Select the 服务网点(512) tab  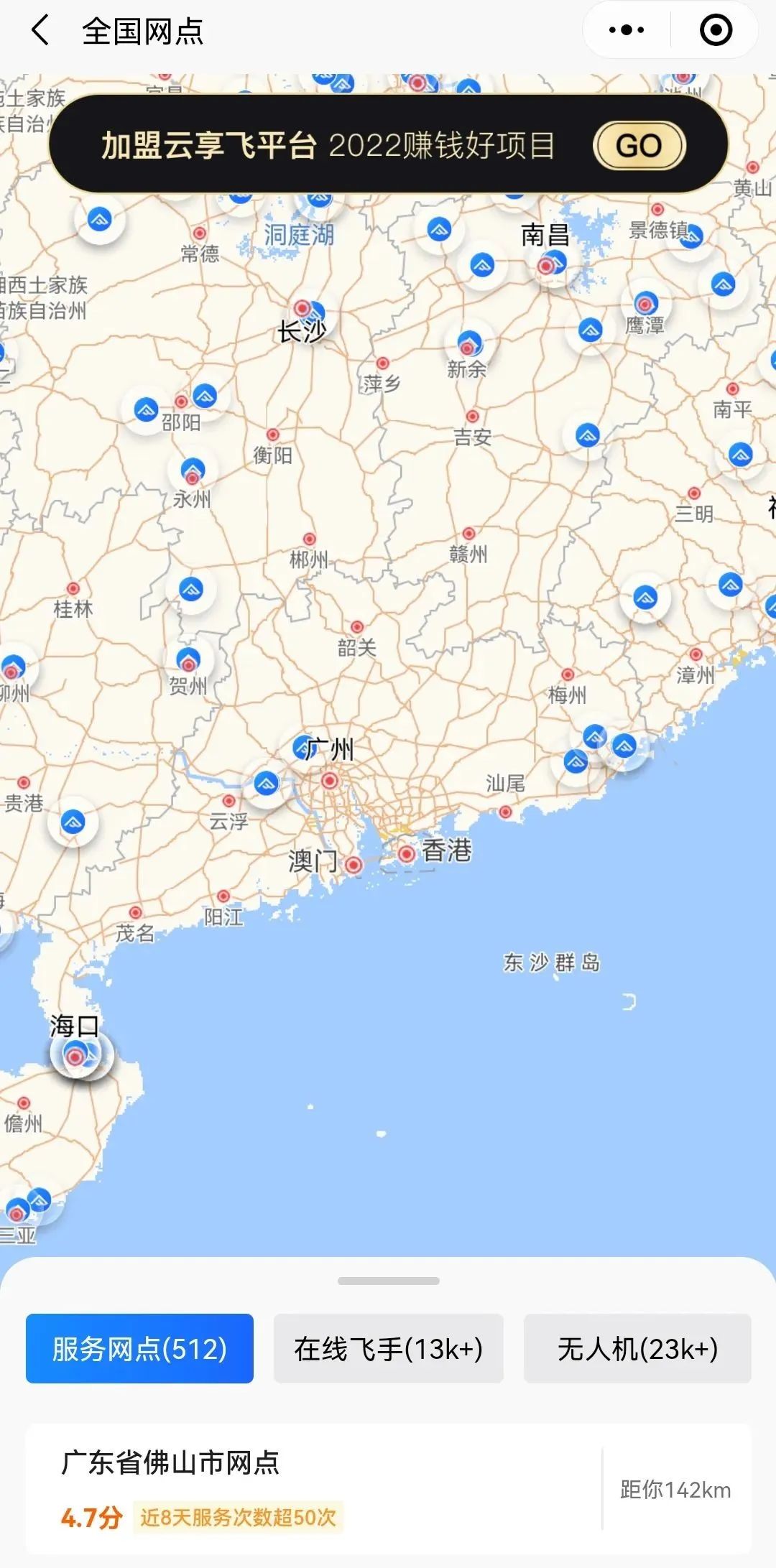pos(139,1348)
